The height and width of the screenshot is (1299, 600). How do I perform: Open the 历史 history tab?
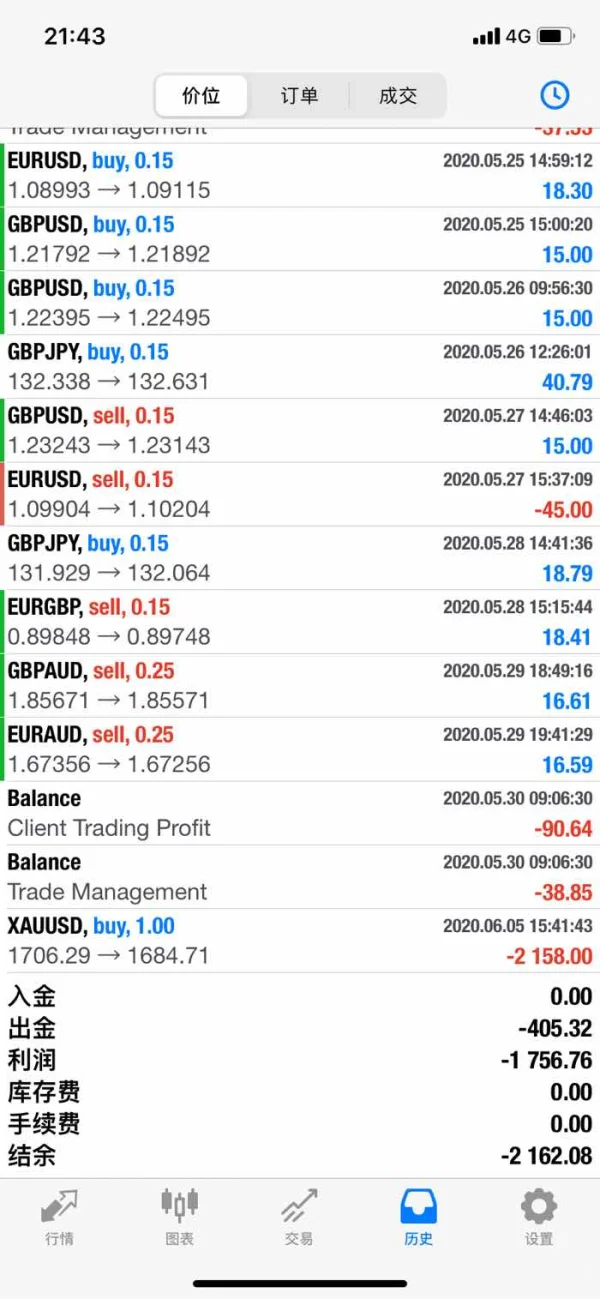[x=418, y=1217]
